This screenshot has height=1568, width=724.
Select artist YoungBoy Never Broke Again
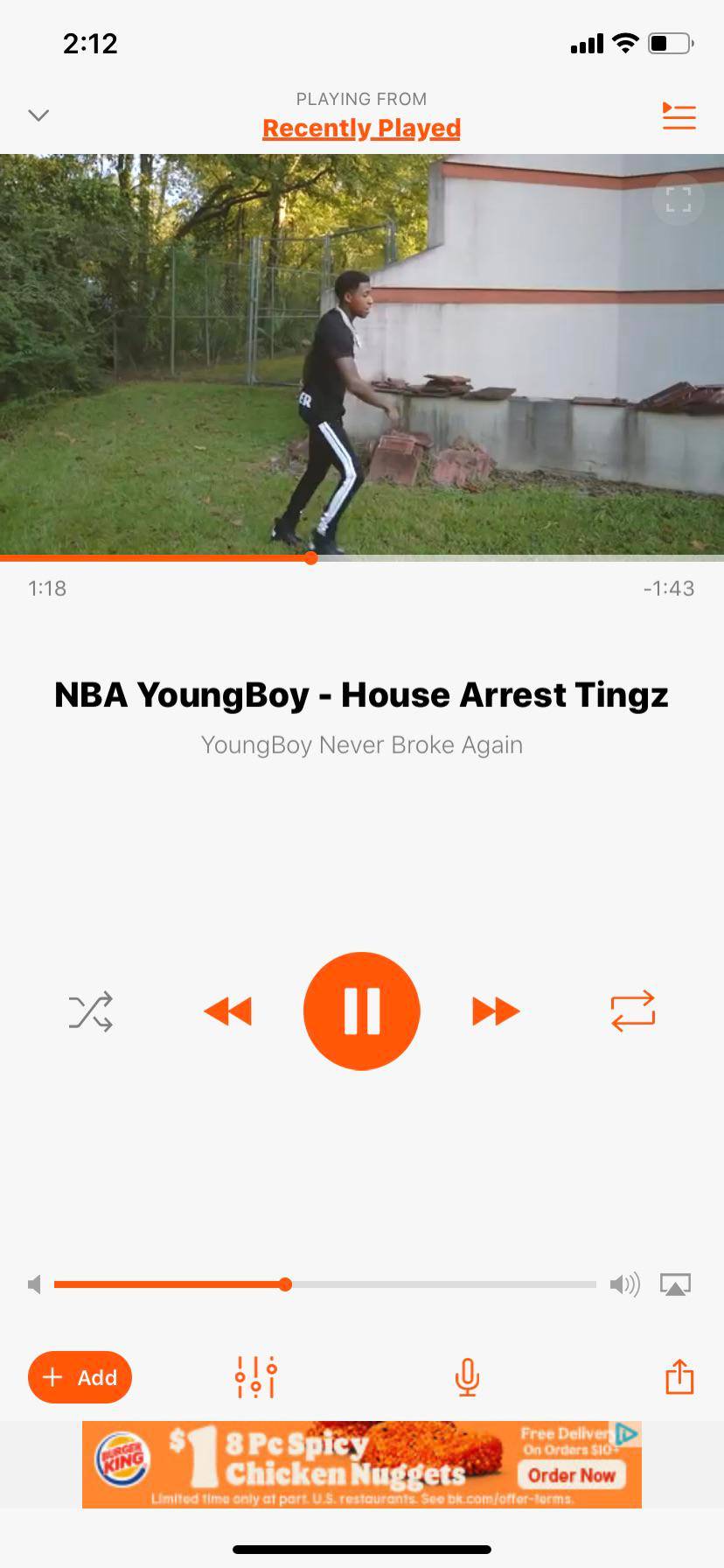(361, 745)
